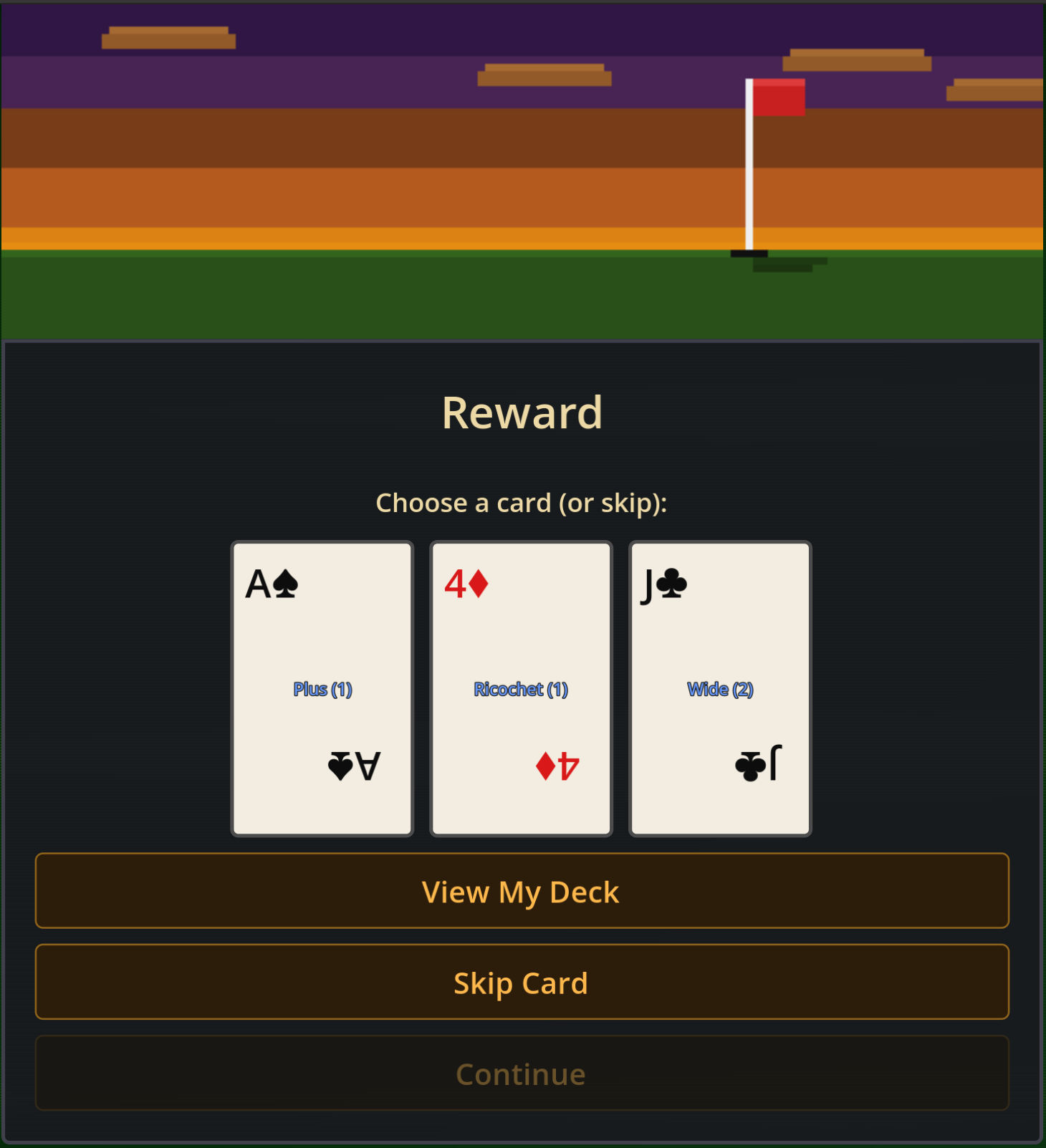Select the Jack of Clubs Wide card
The image size is (1046, 1148).
pyautogui.click(x=720, y=688)
